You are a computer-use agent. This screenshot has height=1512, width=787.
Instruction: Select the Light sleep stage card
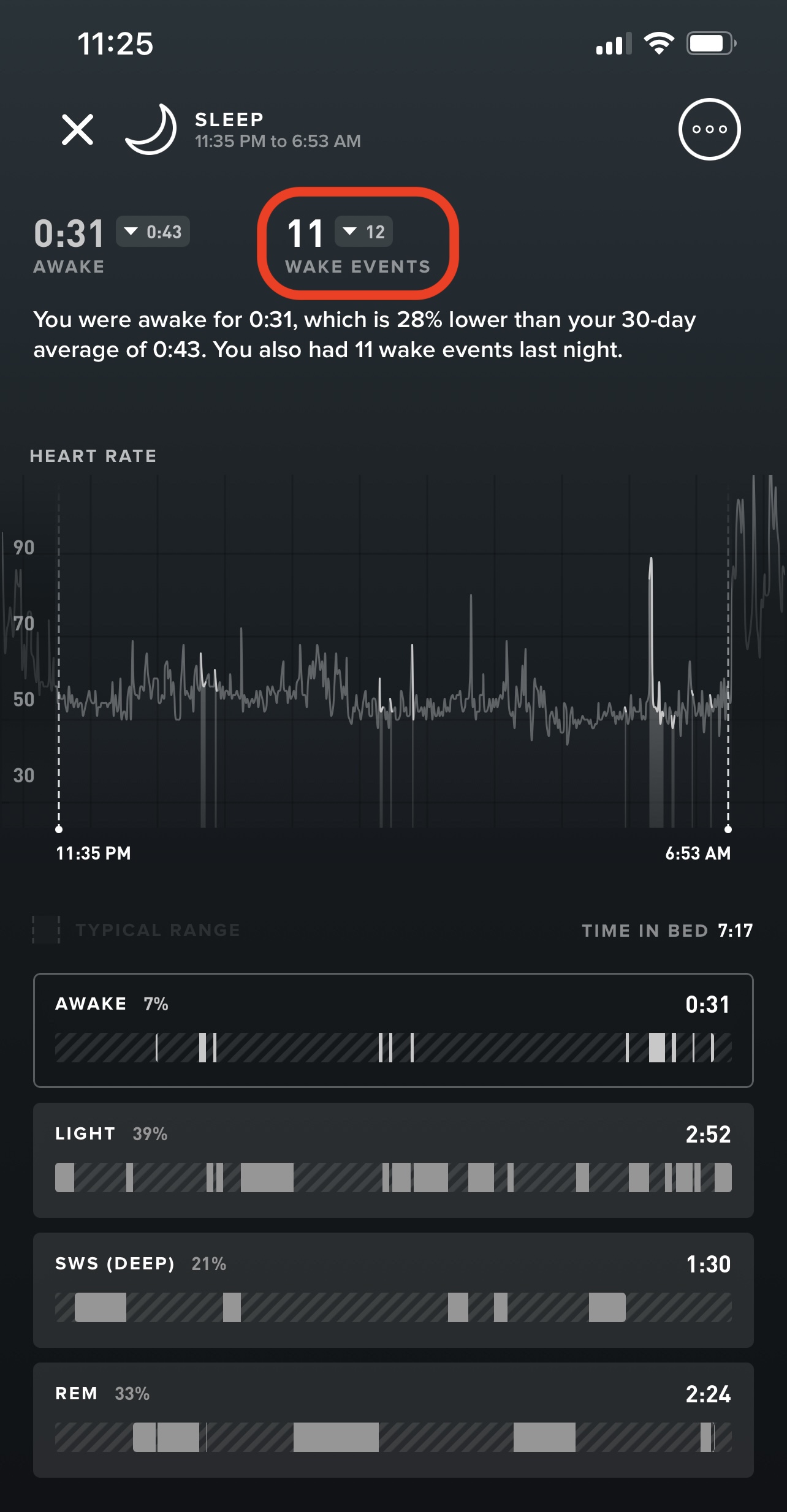point(393,1160)
